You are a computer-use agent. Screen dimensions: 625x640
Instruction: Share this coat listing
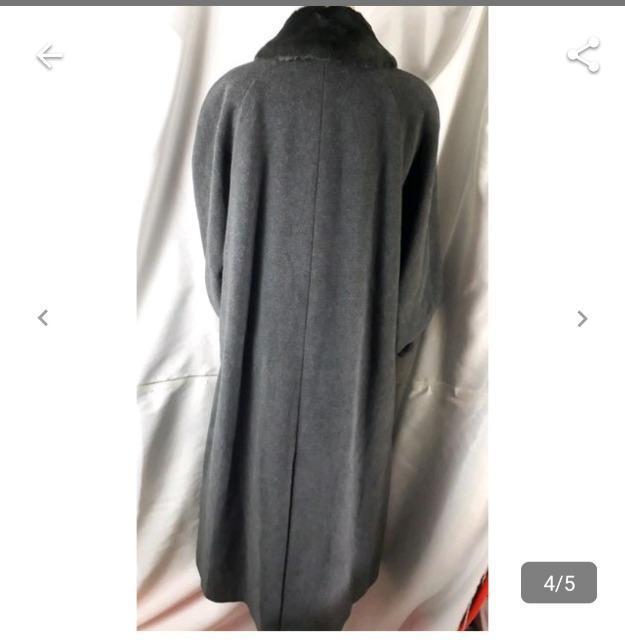pyautogui.click(x=583, y=55)
